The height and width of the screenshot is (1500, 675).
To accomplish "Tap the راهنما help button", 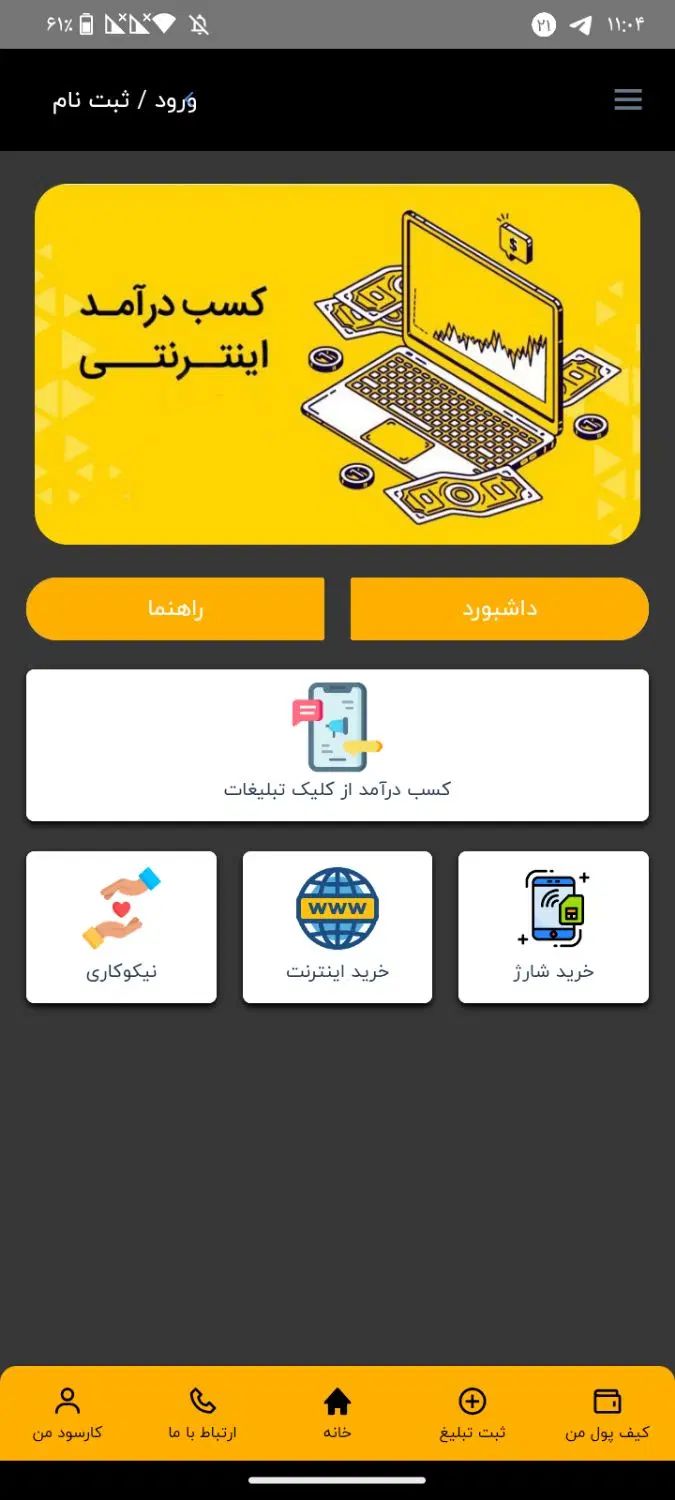I will (175, 608).
